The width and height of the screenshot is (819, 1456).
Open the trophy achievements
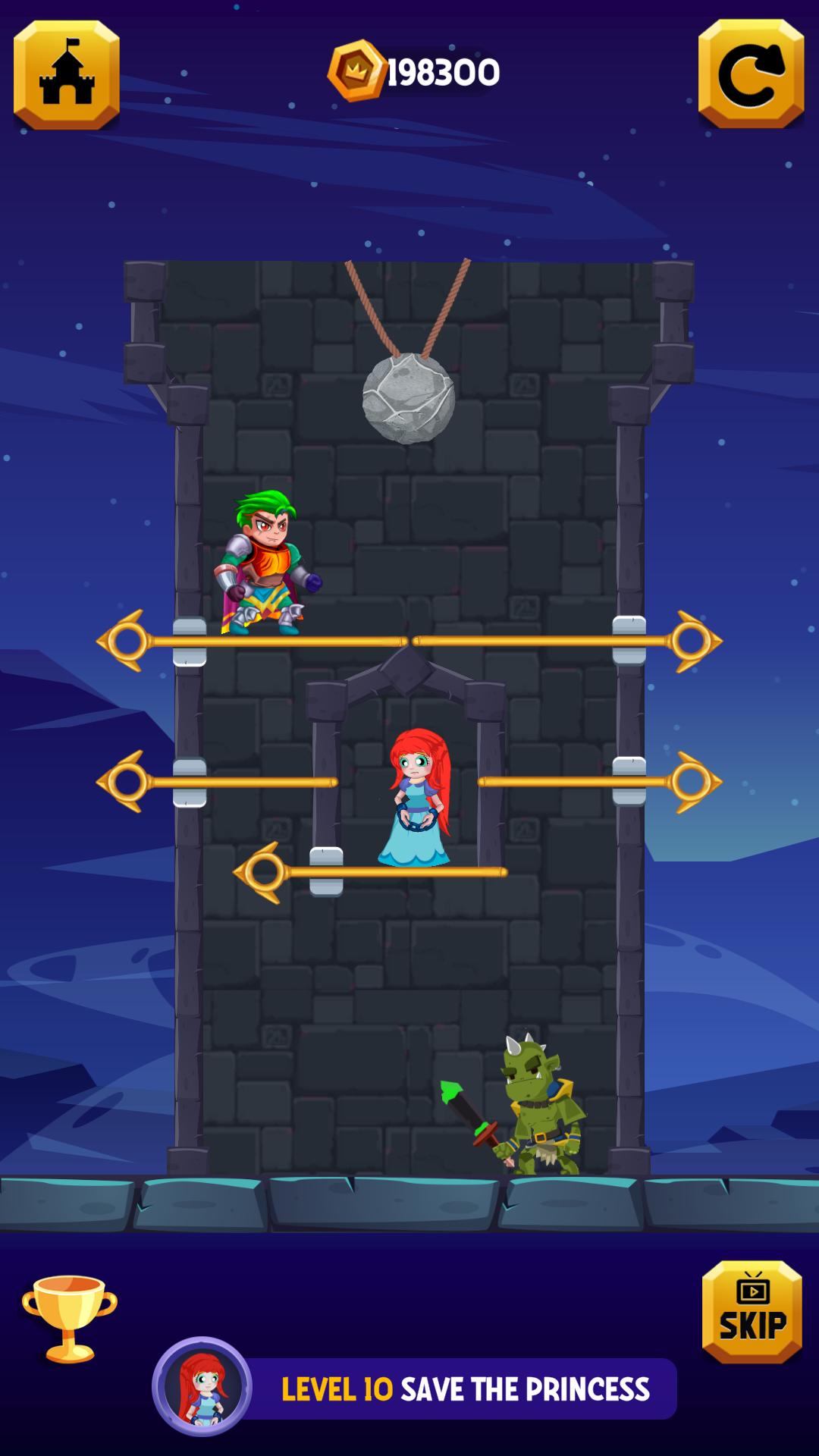pyautogui.click(x=69, y=1318)
